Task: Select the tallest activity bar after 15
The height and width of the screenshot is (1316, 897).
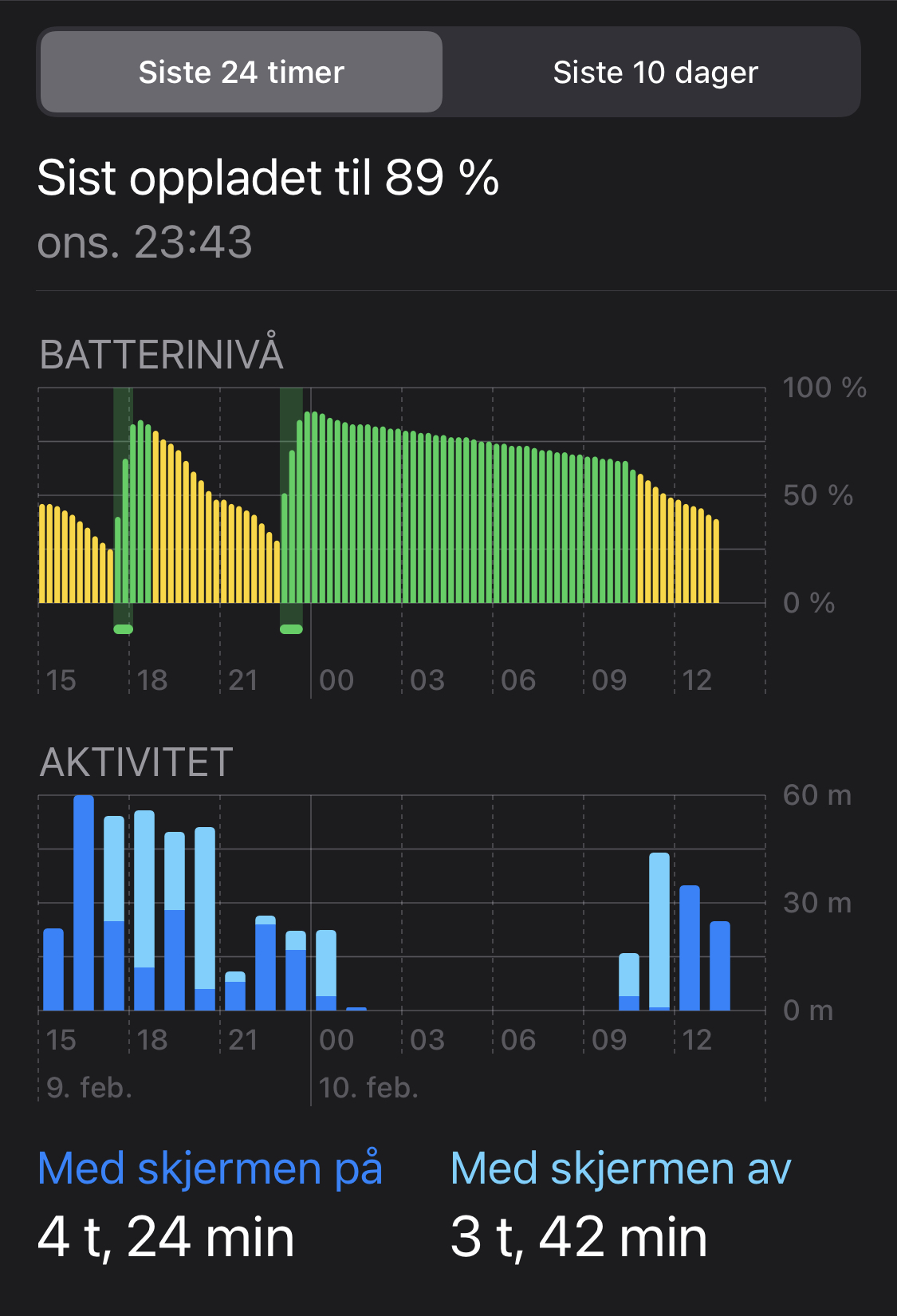Action: [x=84, y=903]
